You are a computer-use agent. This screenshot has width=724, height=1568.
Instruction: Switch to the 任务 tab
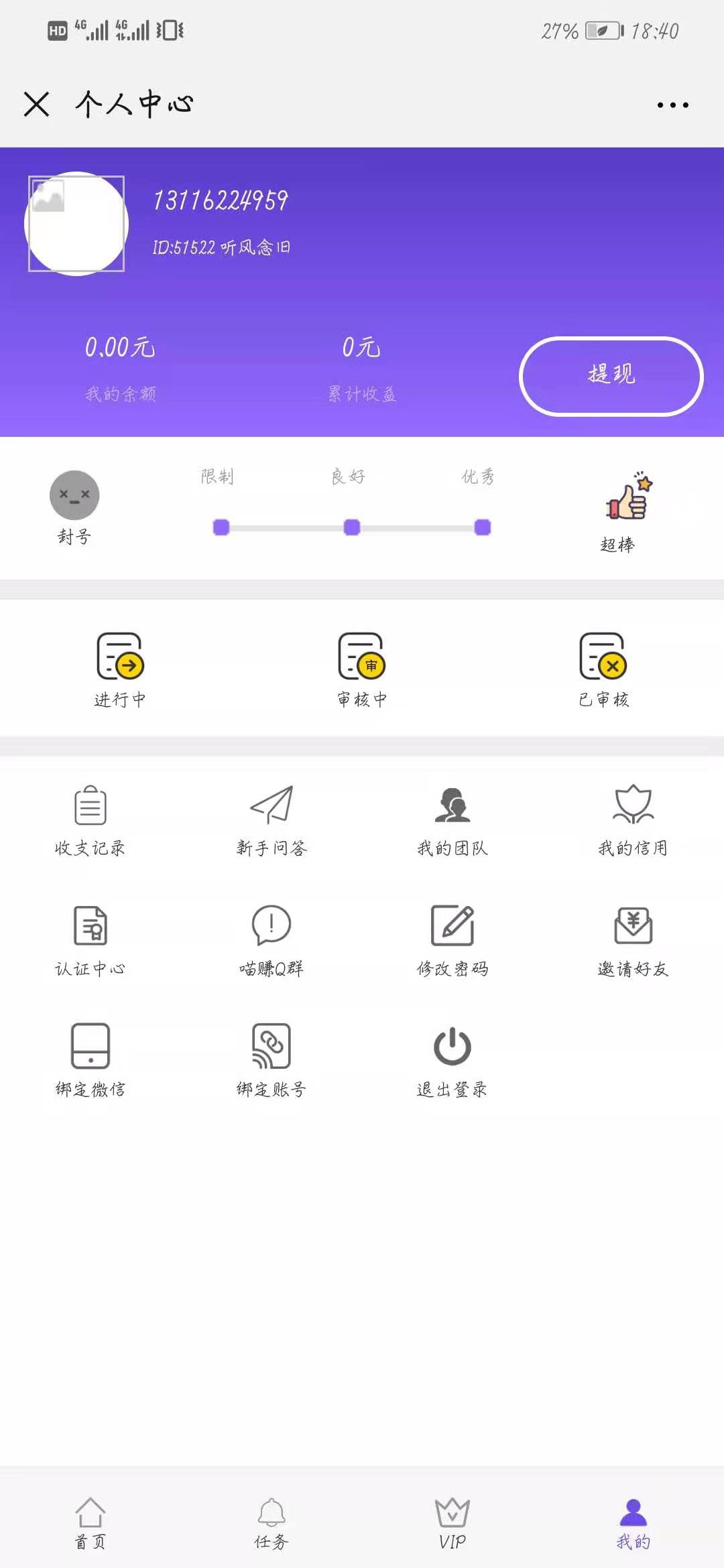[271, 1522]
